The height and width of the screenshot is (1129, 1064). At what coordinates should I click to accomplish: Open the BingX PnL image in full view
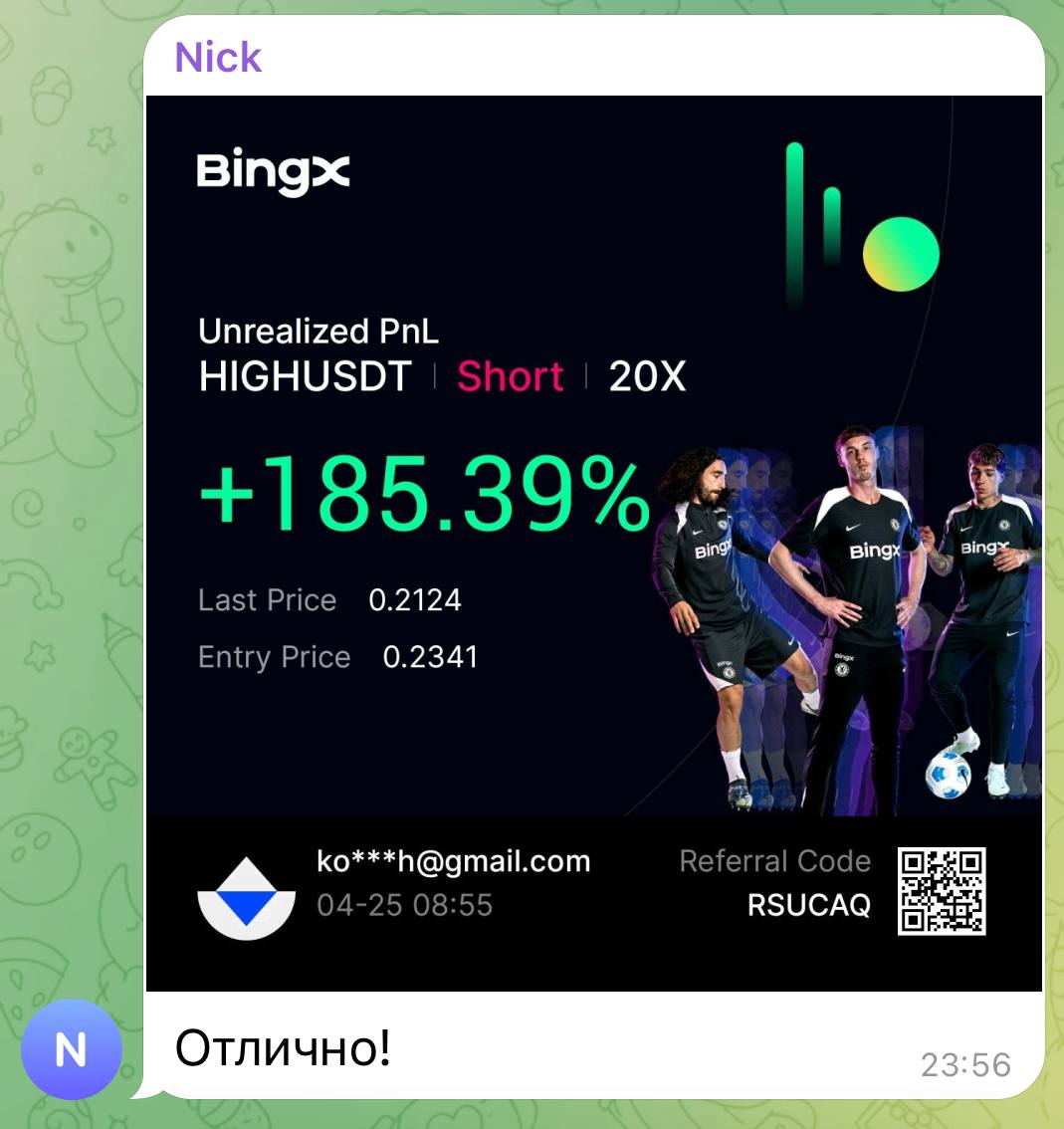[x=593, y=543]
